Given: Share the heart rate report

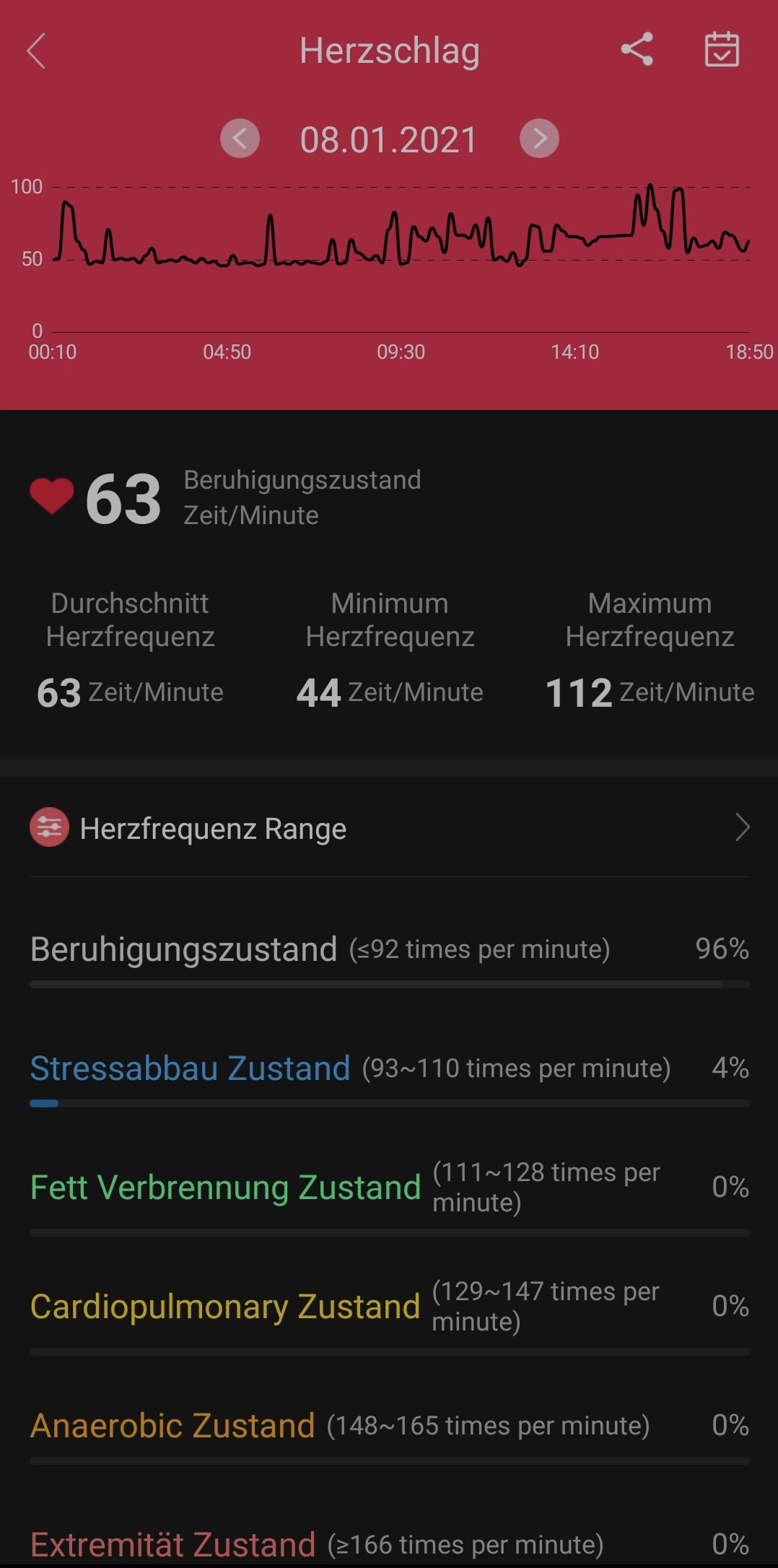Looking at the screenshot, I should pos(637,50).
